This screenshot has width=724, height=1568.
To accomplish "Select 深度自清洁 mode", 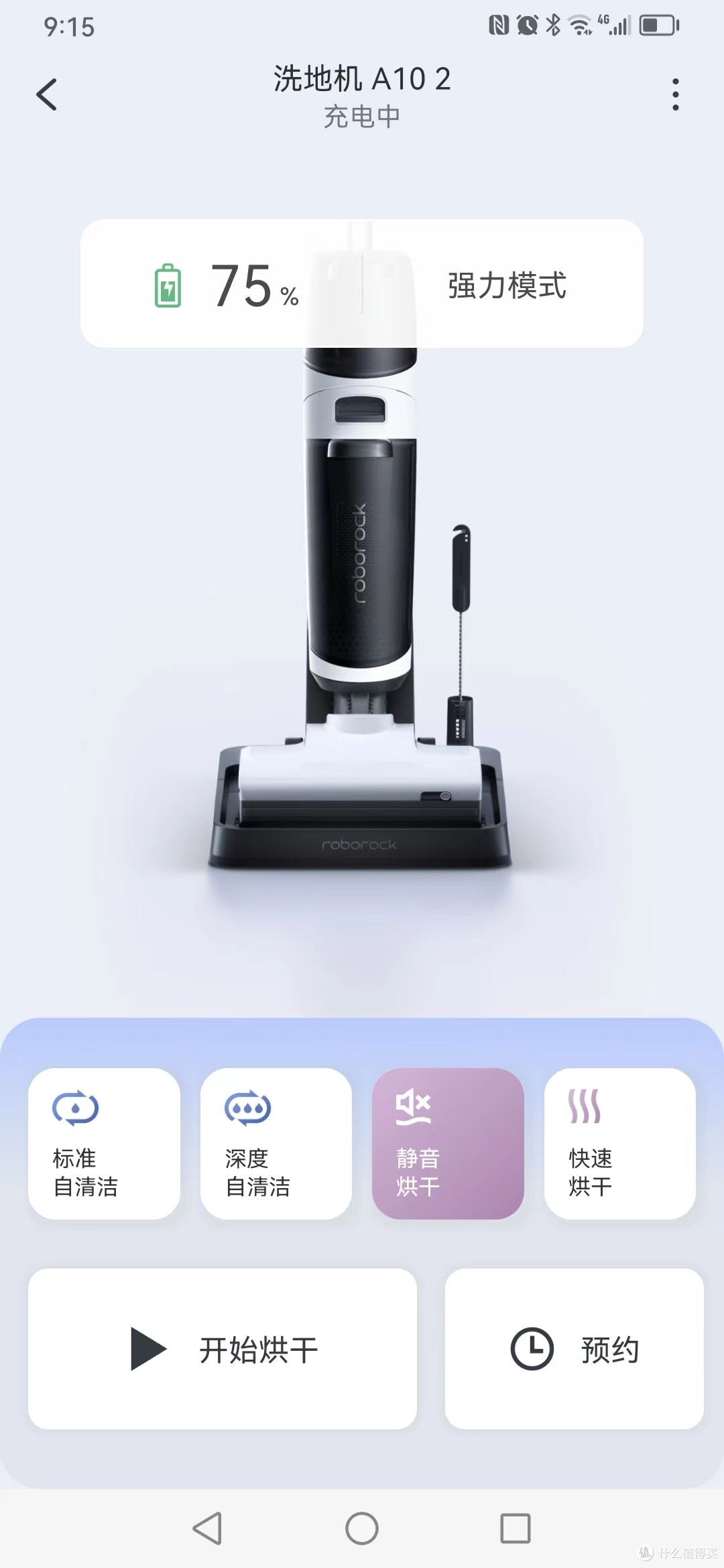I will [276, 1143].
